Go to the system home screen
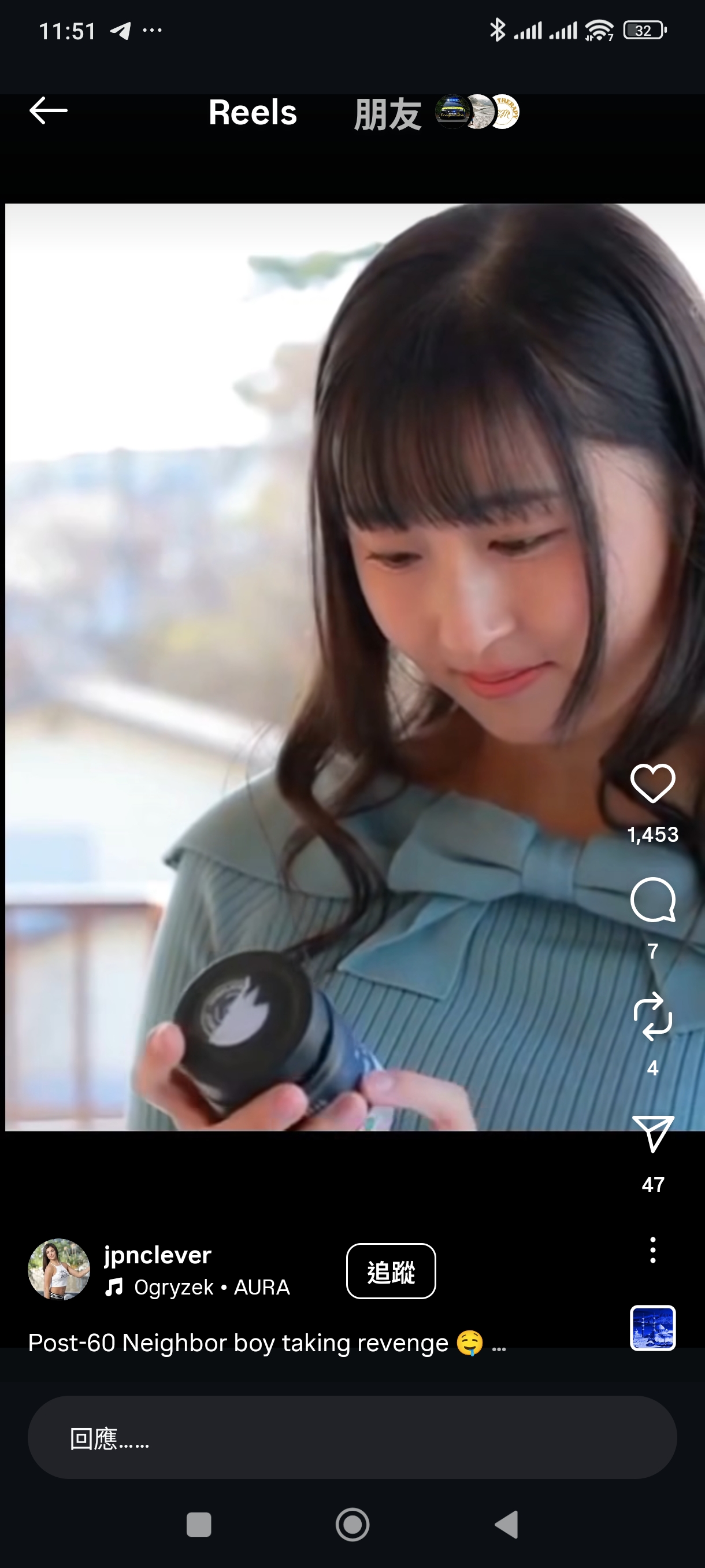This screenshot has width=705, height=1568. click(352, 1525)
